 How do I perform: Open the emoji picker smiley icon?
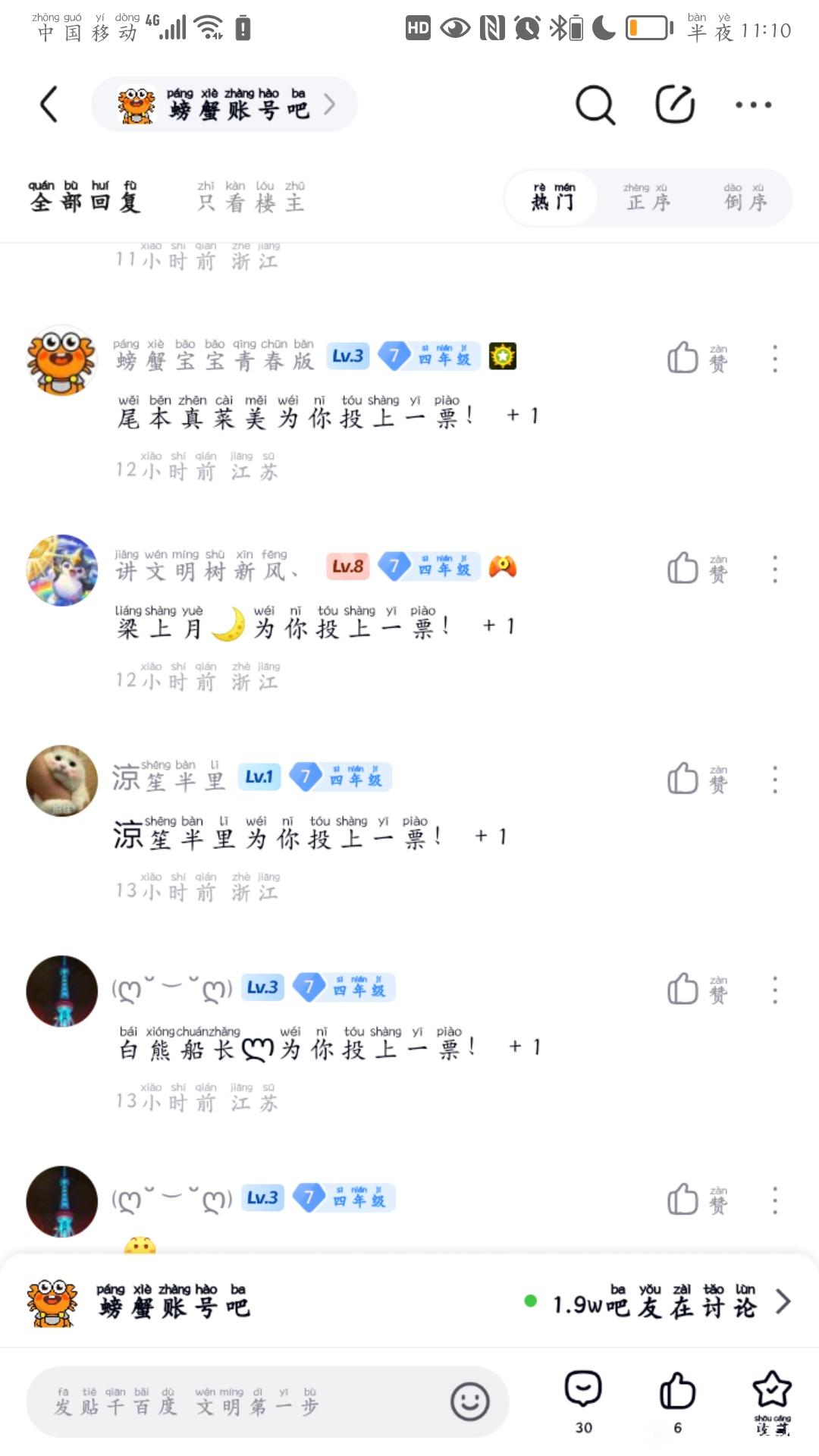[x=470, y=1402]
